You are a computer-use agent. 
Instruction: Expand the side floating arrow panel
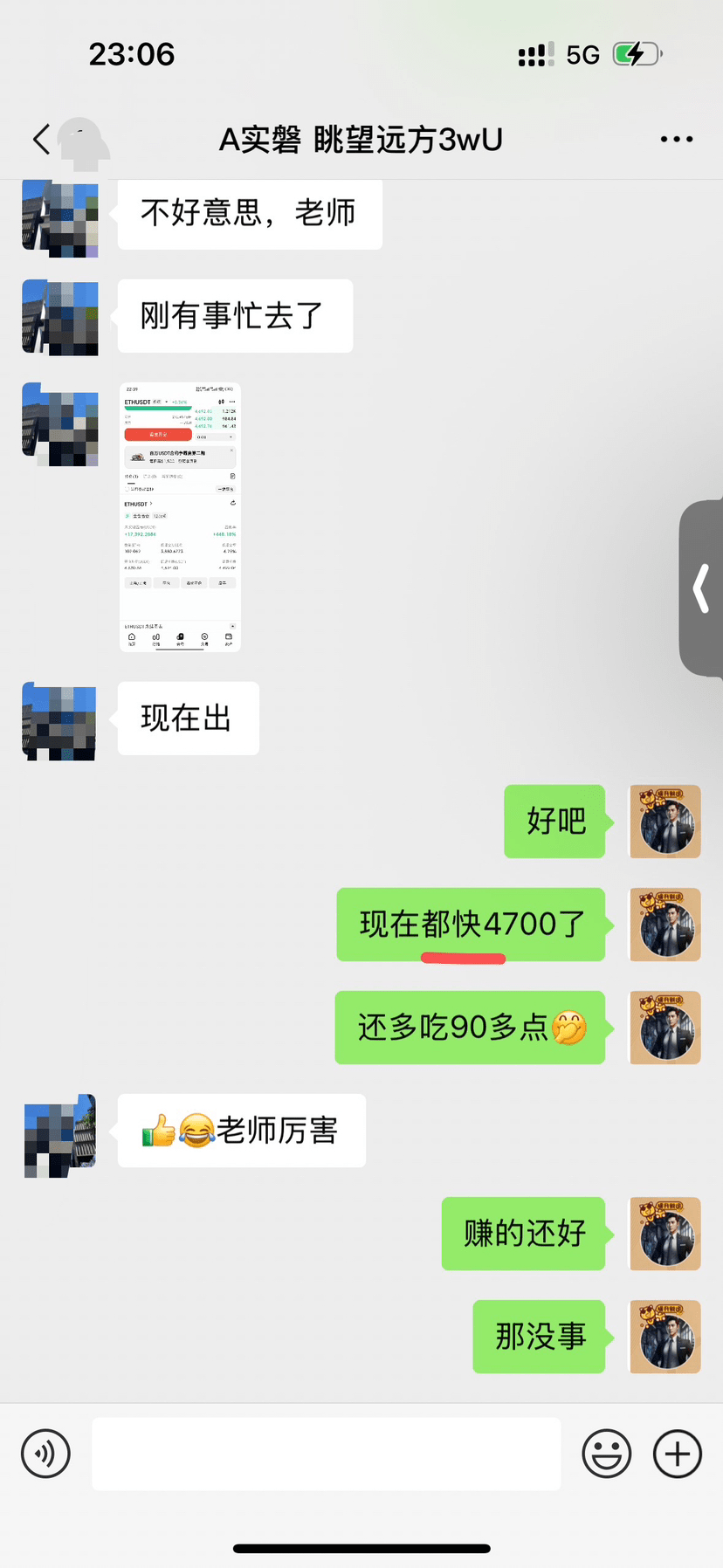tap(702, 588)
